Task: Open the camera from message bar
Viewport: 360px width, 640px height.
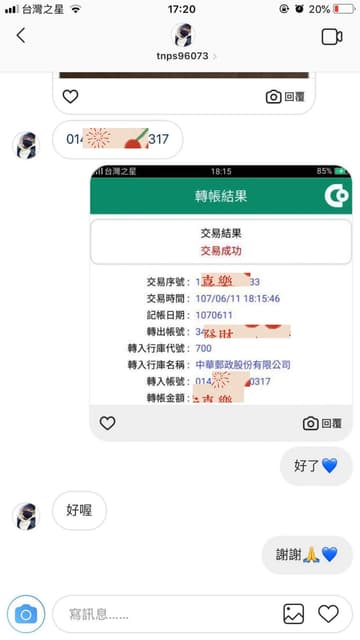Action: pos(26,614)
